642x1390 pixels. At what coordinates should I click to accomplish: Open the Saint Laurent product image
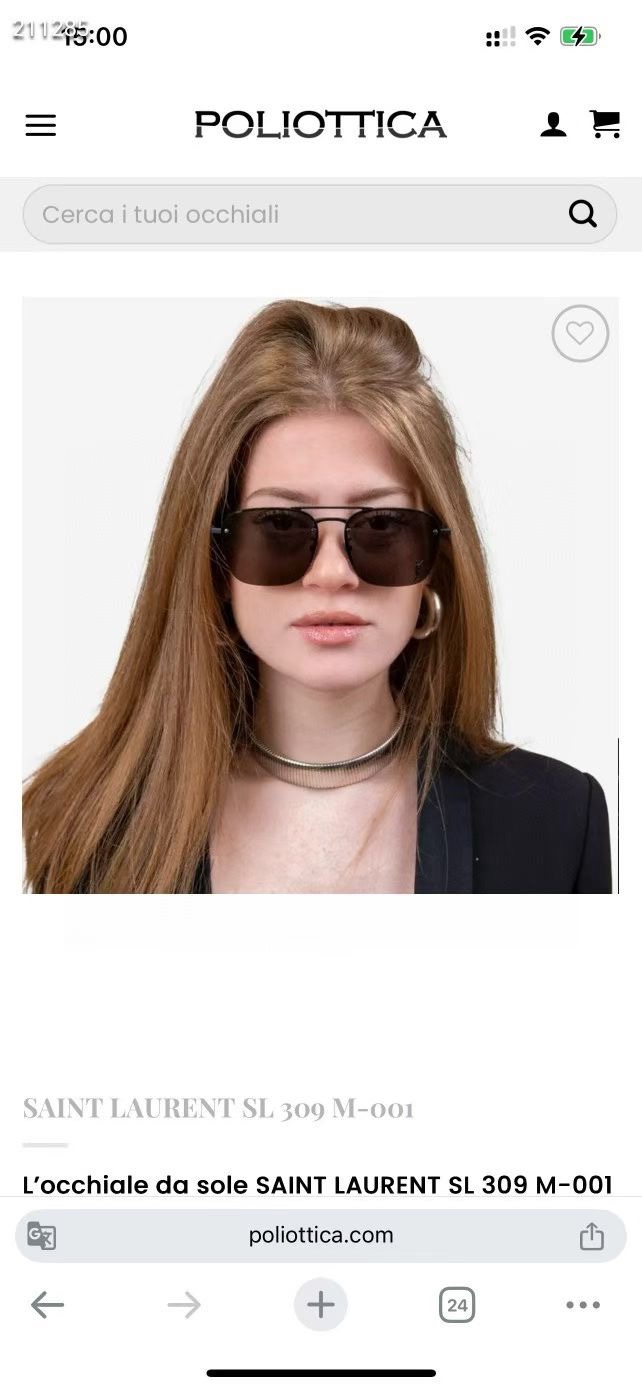(320, 595)
